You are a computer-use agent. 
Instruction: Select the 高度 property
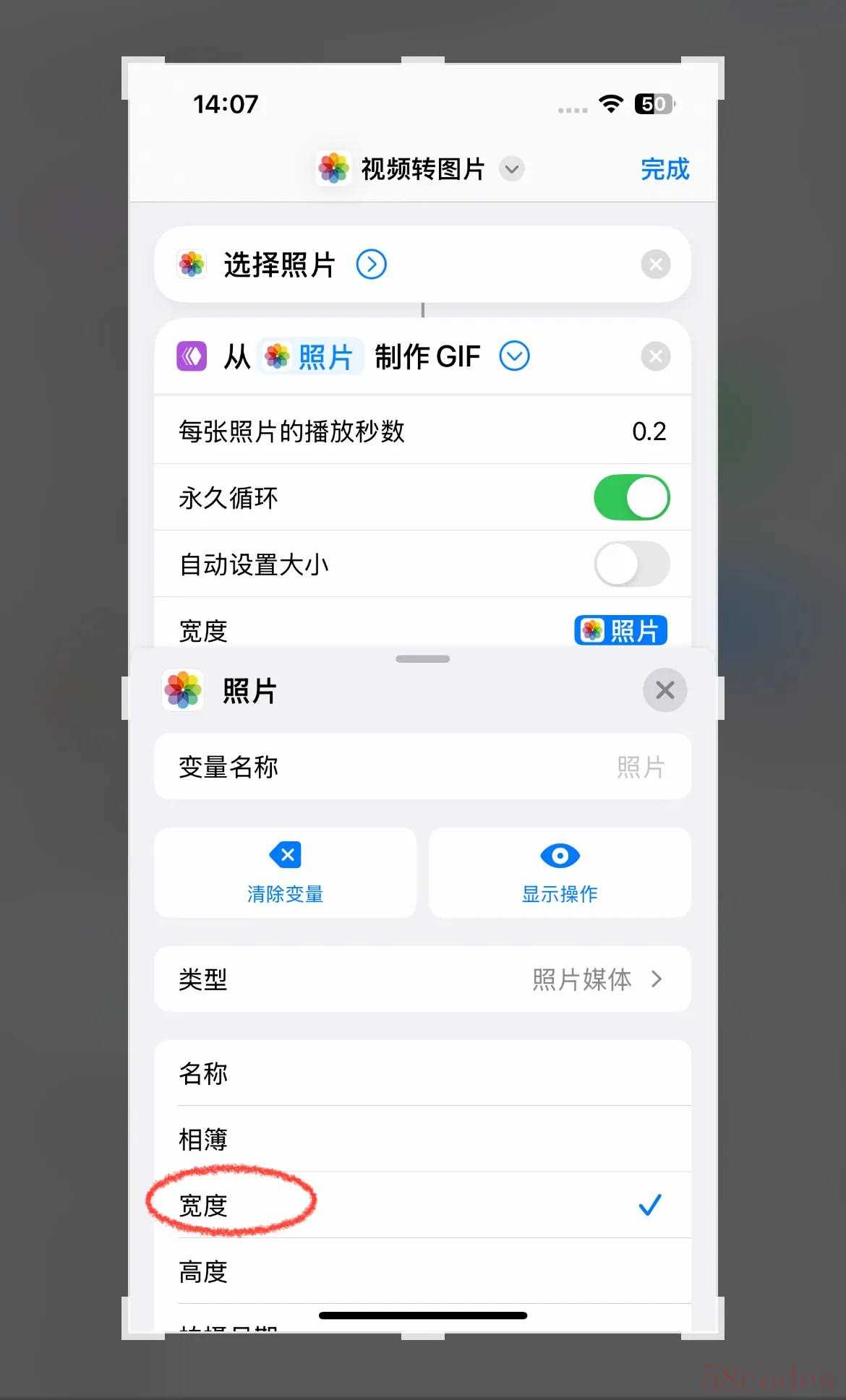[x=423, y=1271]
